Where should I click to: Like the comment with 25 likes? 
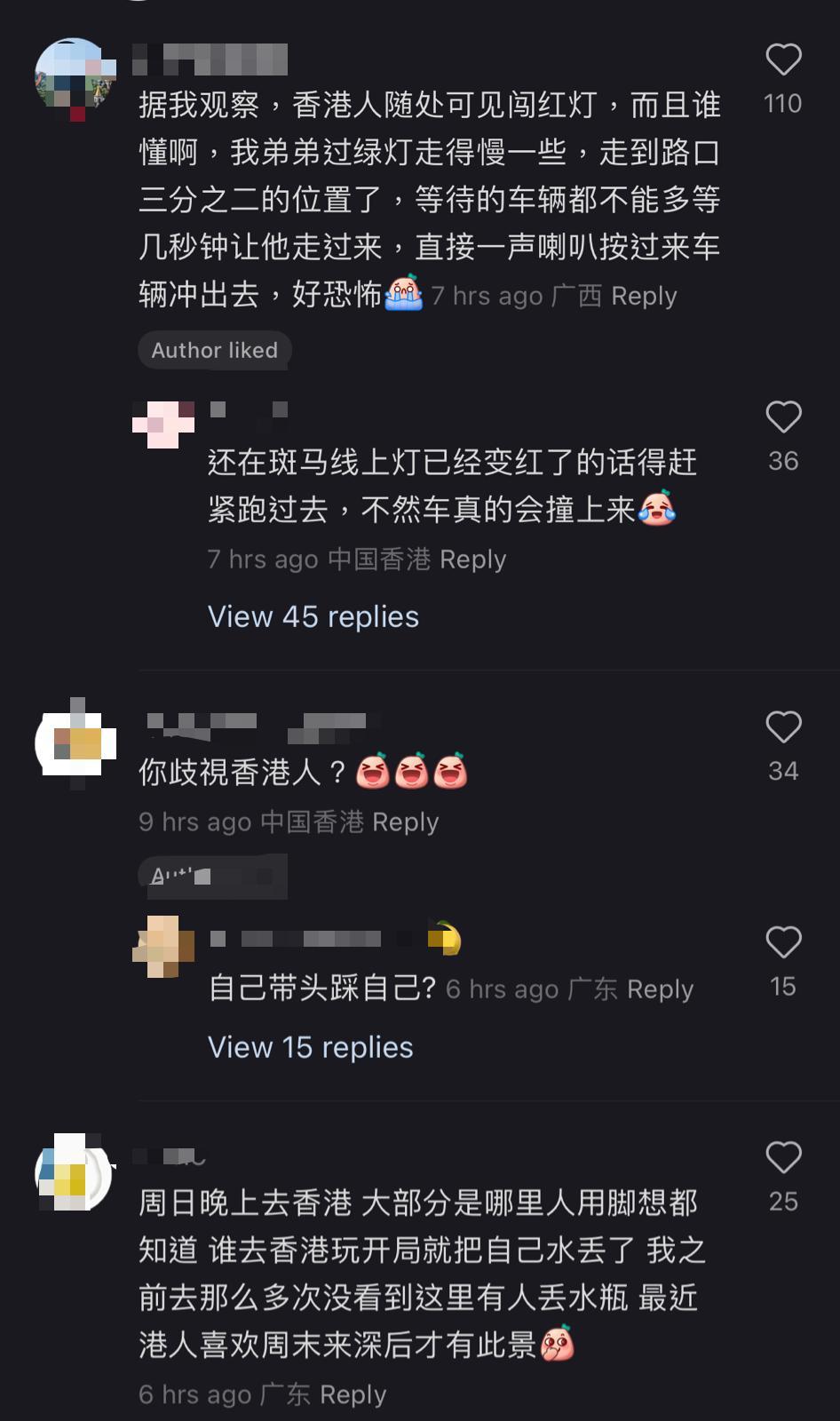point(783,1158)
